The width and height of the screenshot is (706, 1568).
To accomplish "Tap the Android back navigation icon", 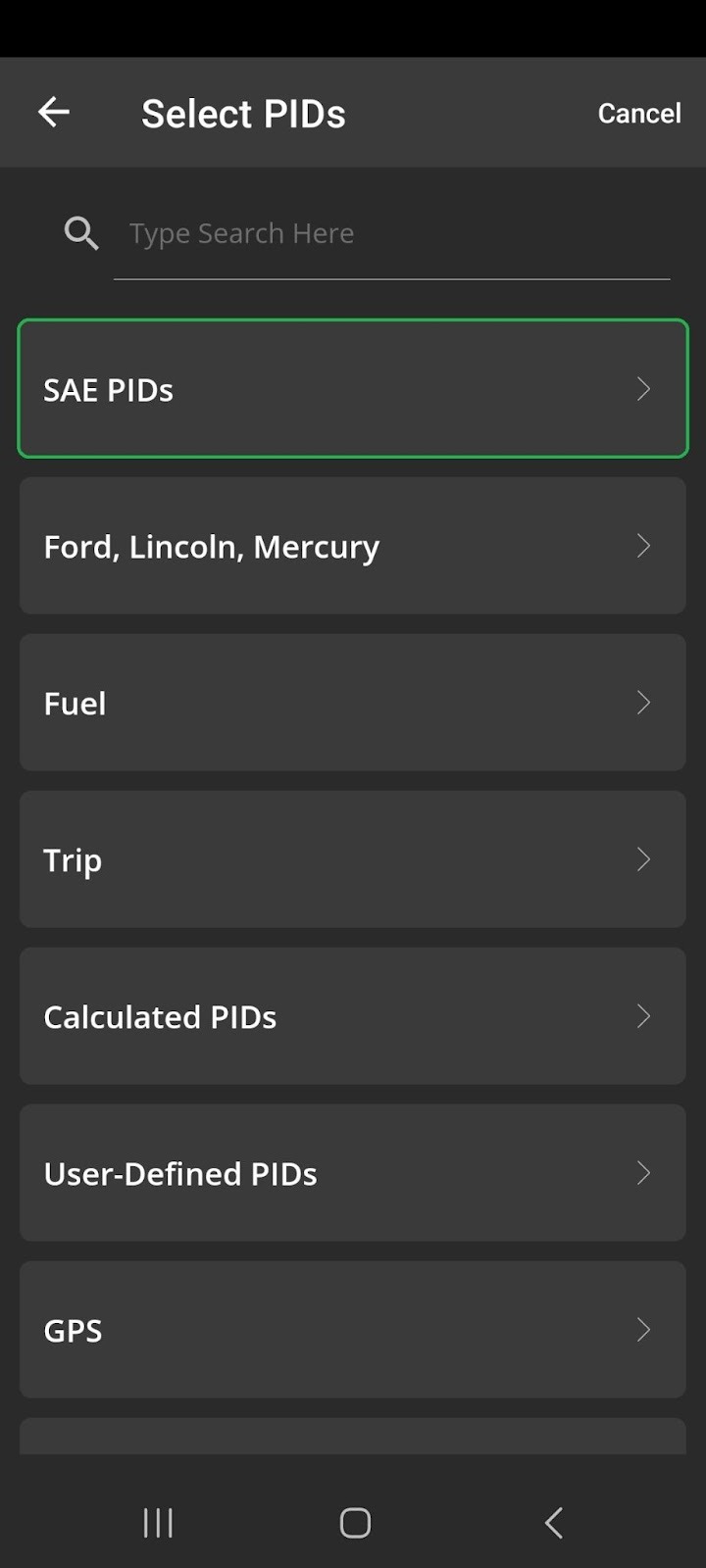I will 552,1522.
